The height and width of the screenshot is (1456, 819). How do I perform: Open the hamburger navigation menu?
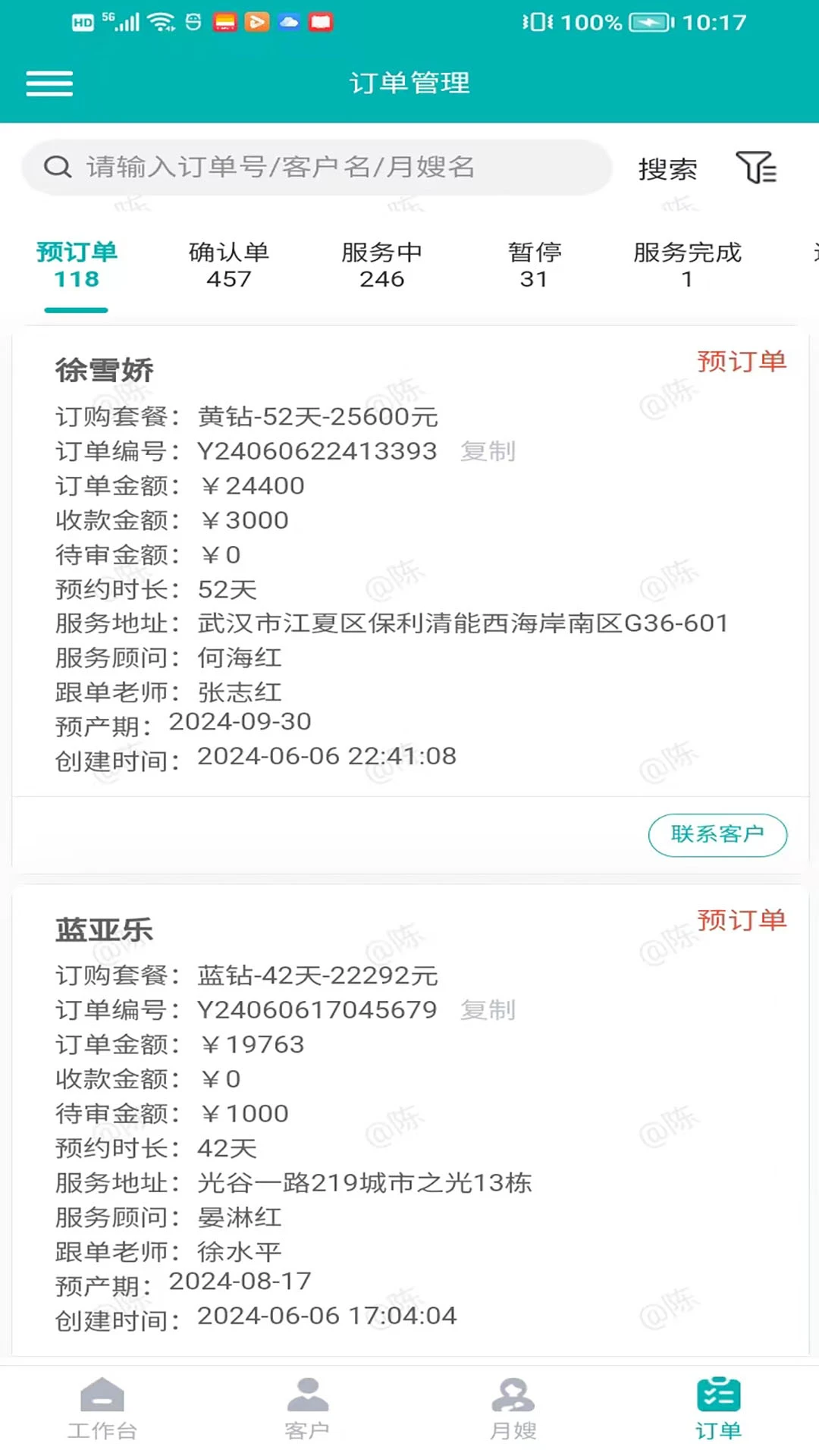(49, 84)
